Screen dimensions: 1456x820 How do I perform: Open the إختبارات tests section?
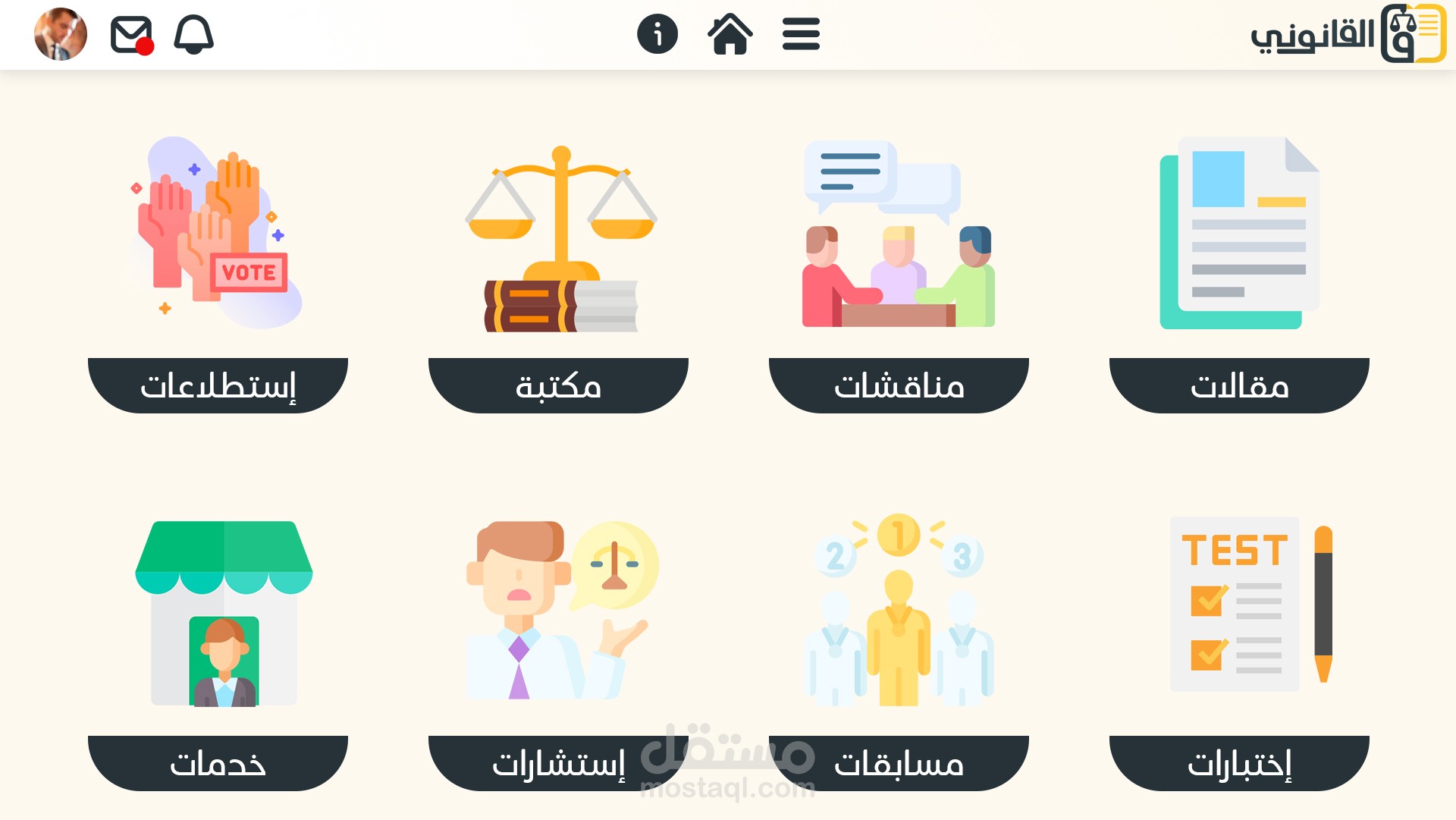click(x=1239, y=762)
